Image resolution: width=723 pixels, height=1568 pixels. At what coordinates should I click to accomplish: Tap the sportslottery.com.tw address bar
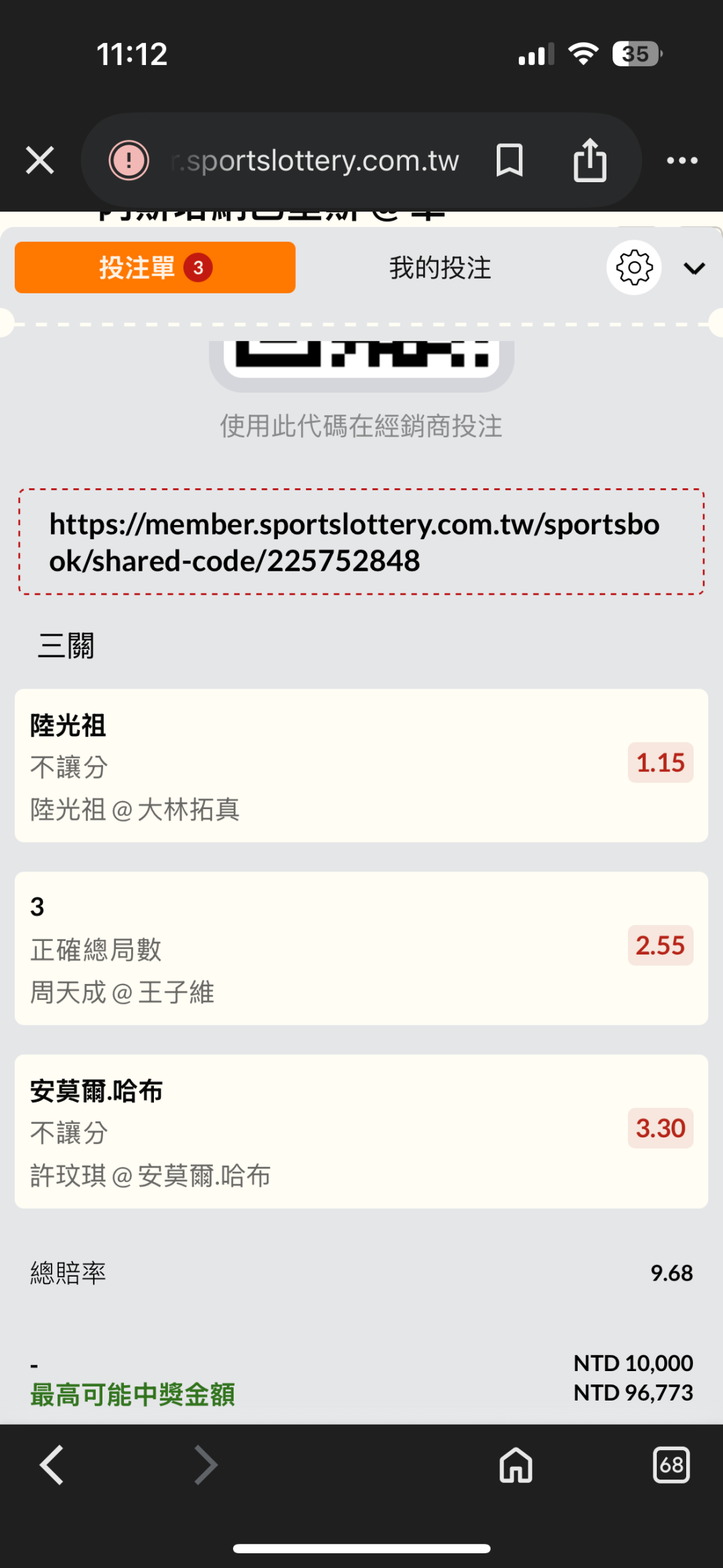click(x=316, y=161)
